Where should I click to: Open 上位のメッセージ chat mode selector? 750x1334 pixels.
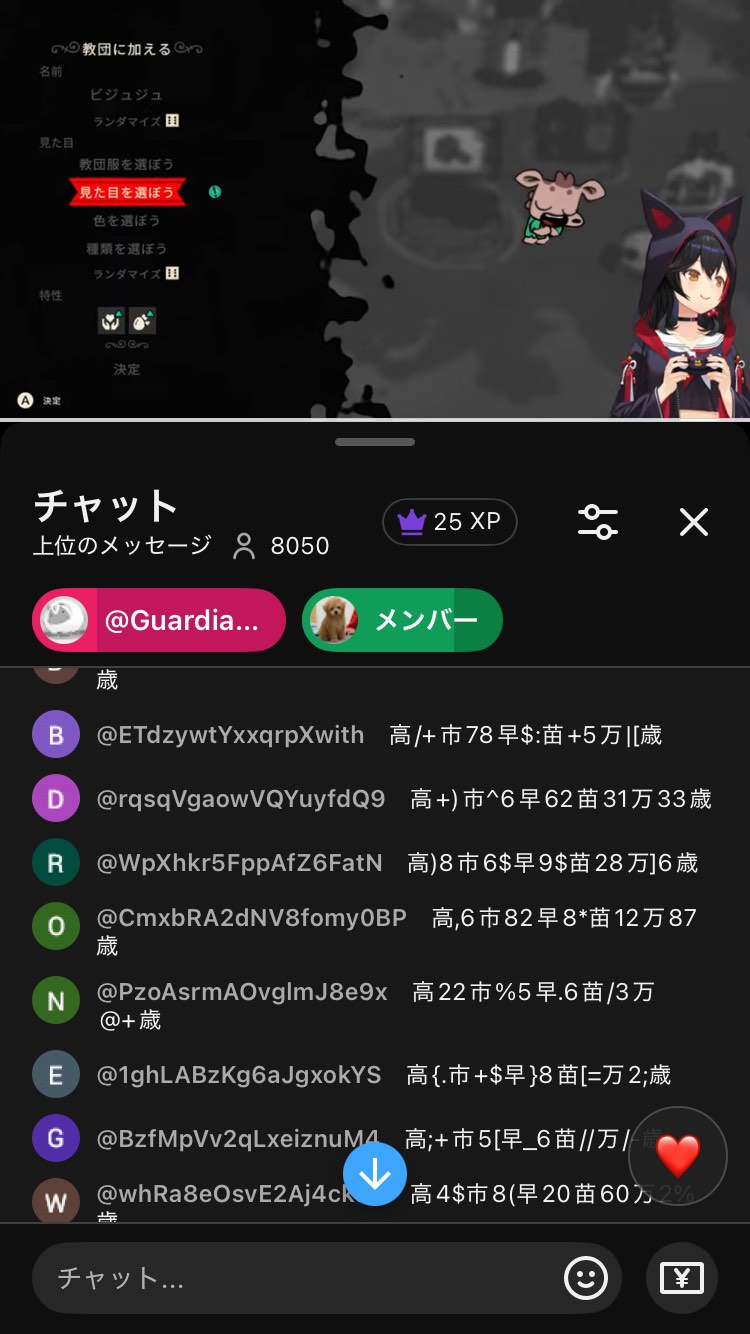122,545
